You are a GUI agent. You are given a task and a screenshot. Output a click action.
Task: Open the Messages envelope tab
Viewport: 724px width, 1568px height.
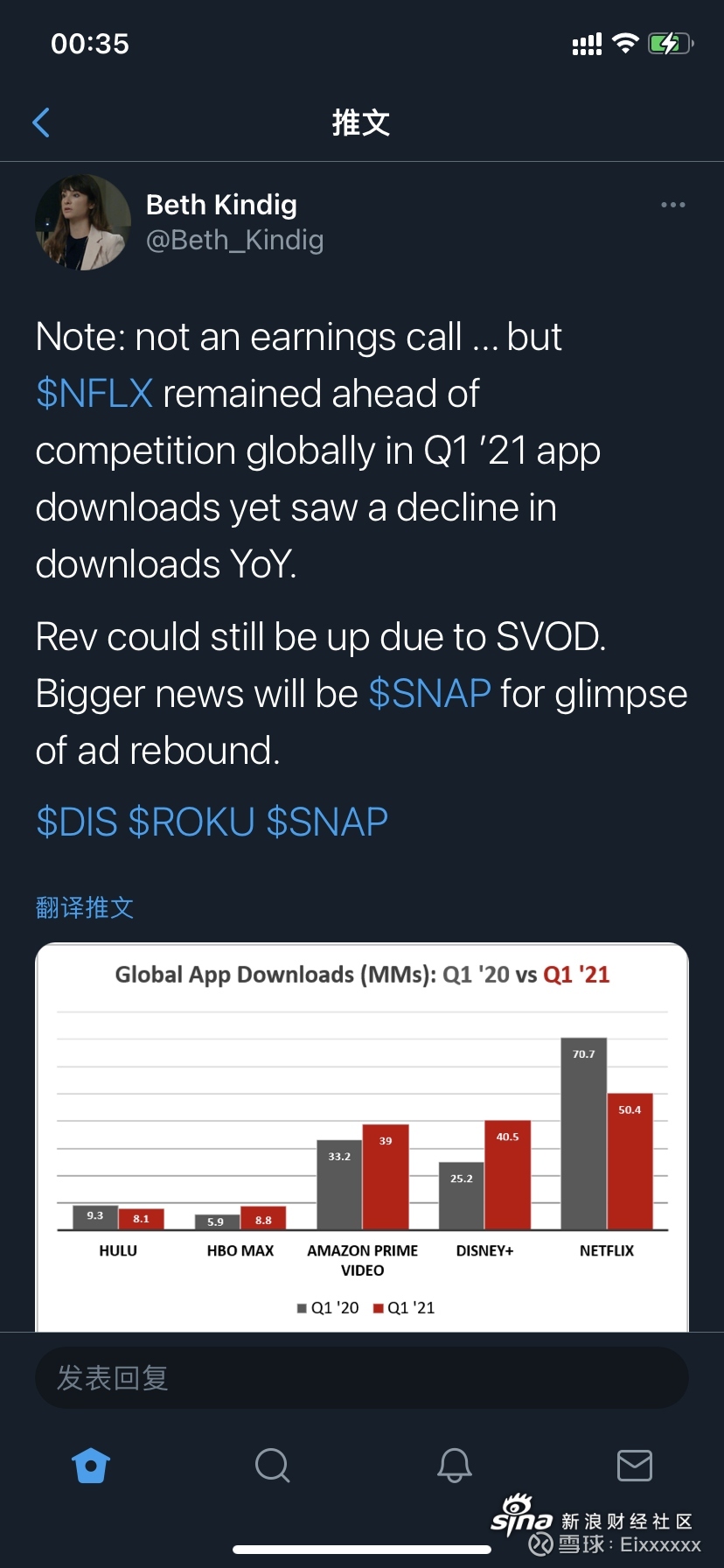(635, 1465)
